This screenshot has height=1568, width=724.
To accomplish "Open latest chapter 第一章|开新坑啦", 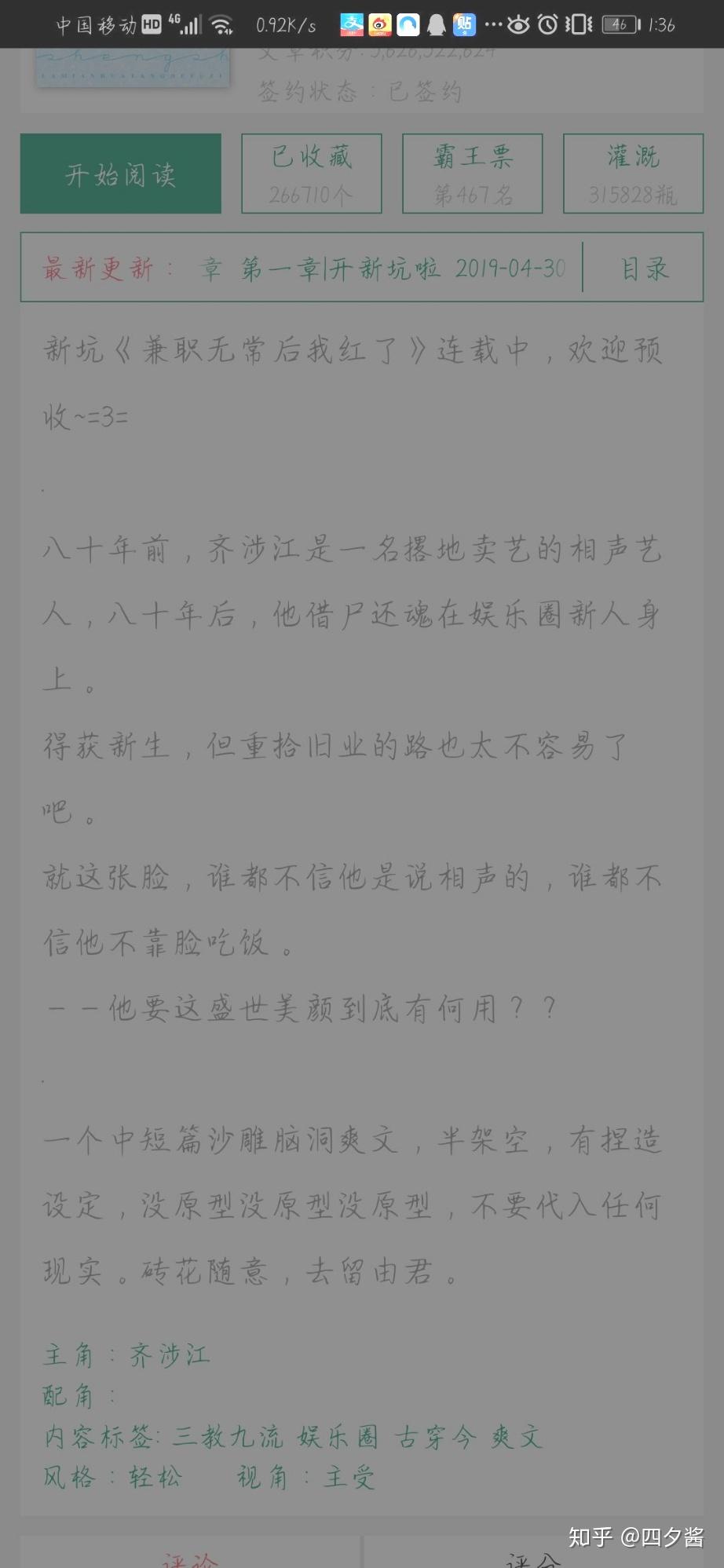I will pos(339,269).
